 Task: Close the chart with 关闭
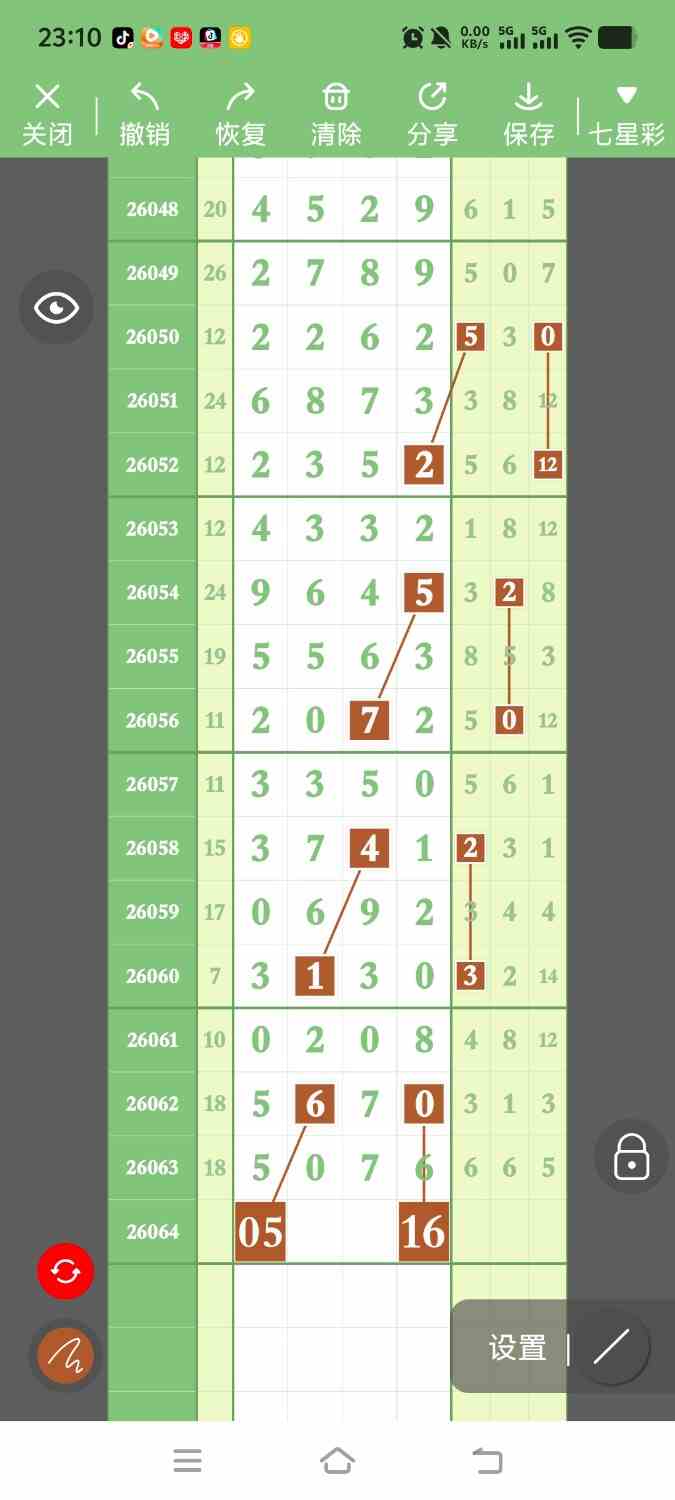pos(47,114)
